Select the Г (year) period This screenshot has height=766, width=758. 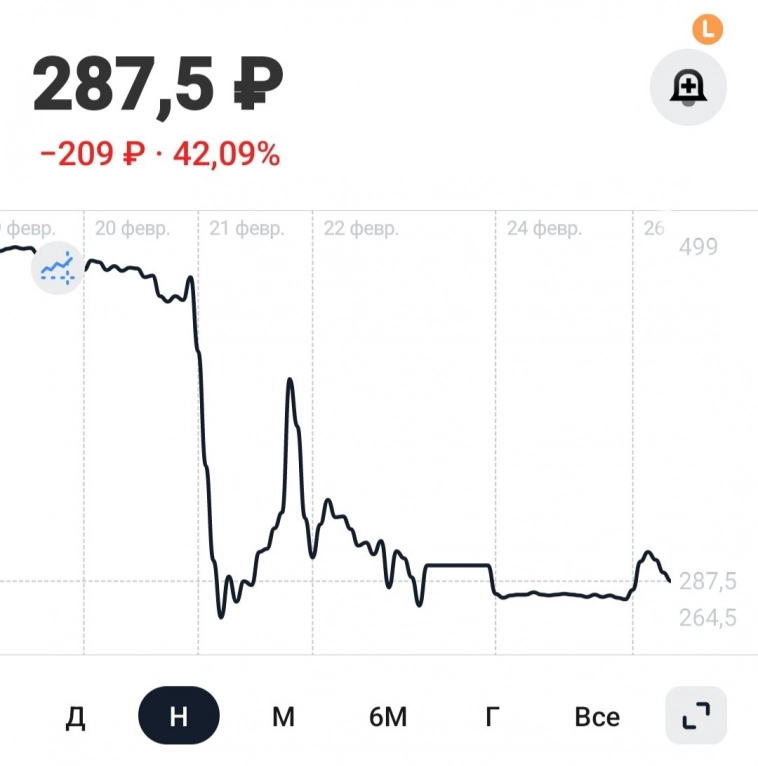coord(491,717)
